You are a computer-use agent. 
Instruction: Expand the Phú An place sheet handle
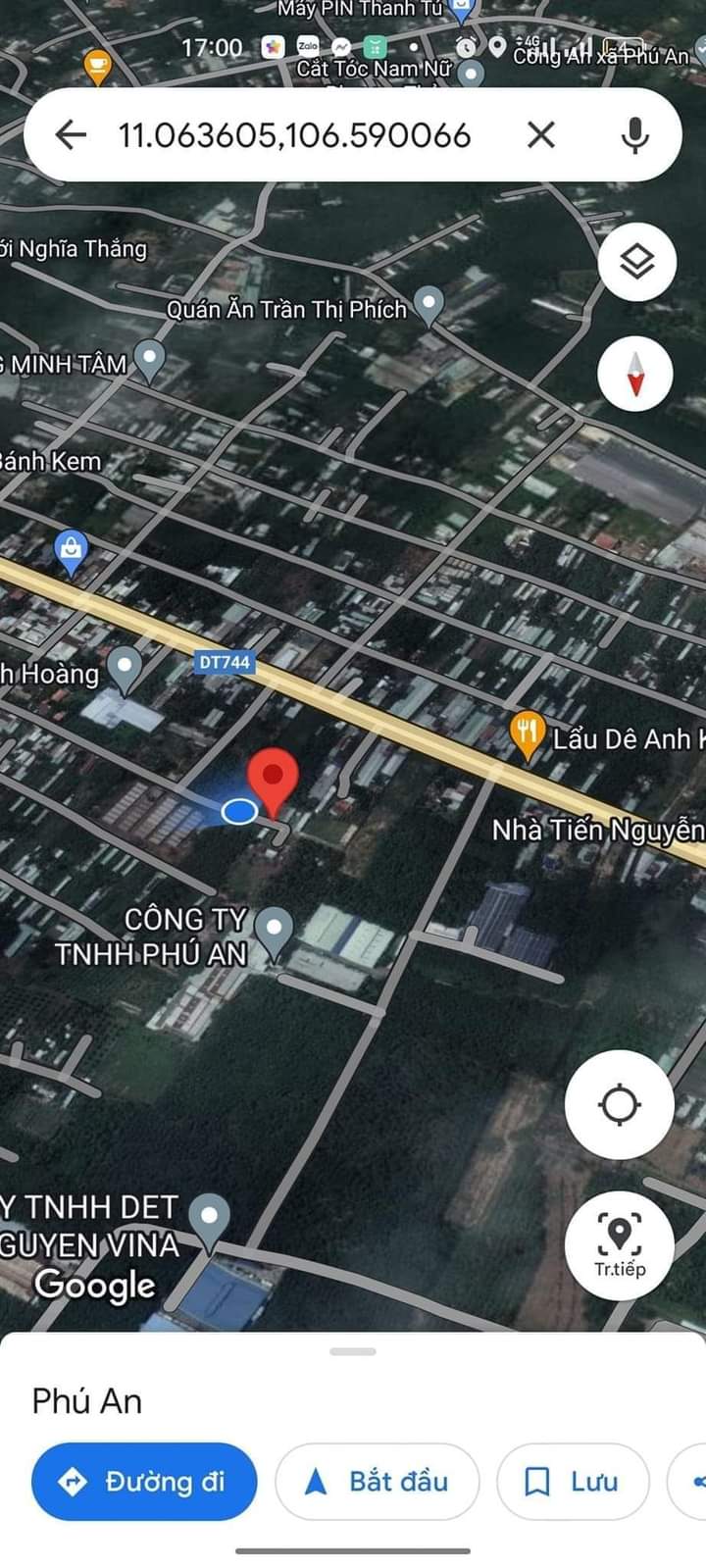[x=353, y=1351]
